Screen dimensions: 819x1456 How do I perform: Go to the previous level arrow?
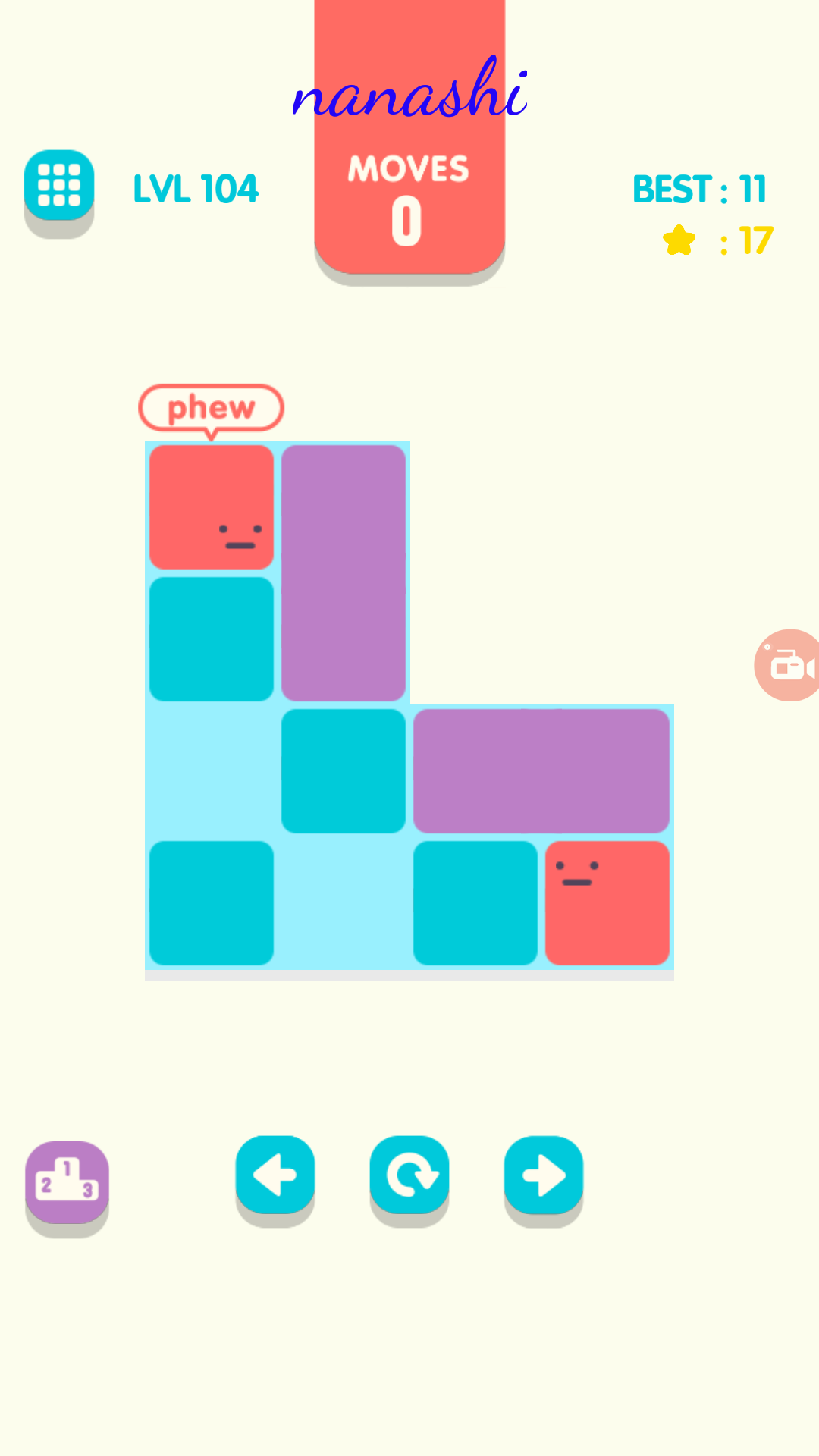point(275,1175)
